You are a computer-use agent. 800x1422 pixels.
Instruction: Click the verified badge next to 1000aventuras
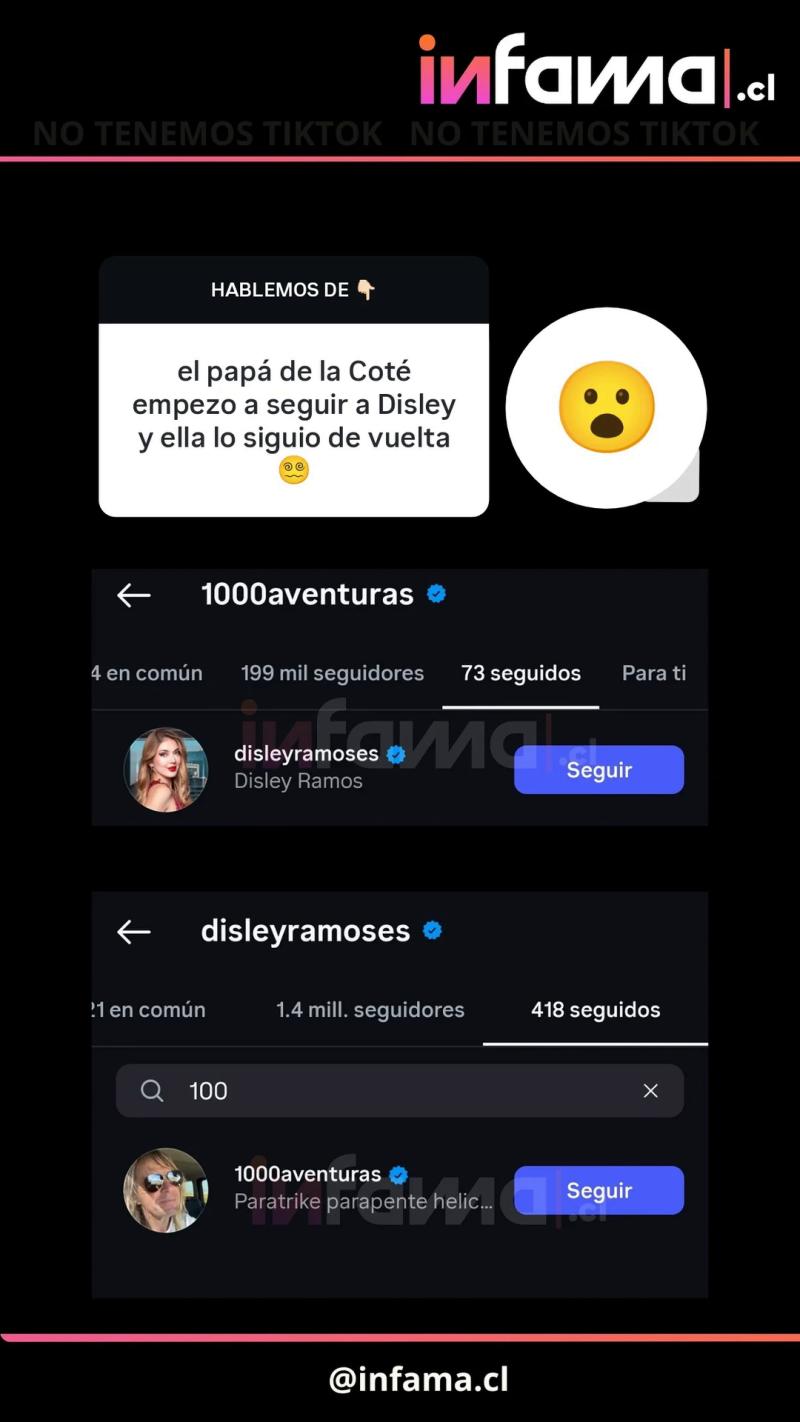click(x=435, y=593)
